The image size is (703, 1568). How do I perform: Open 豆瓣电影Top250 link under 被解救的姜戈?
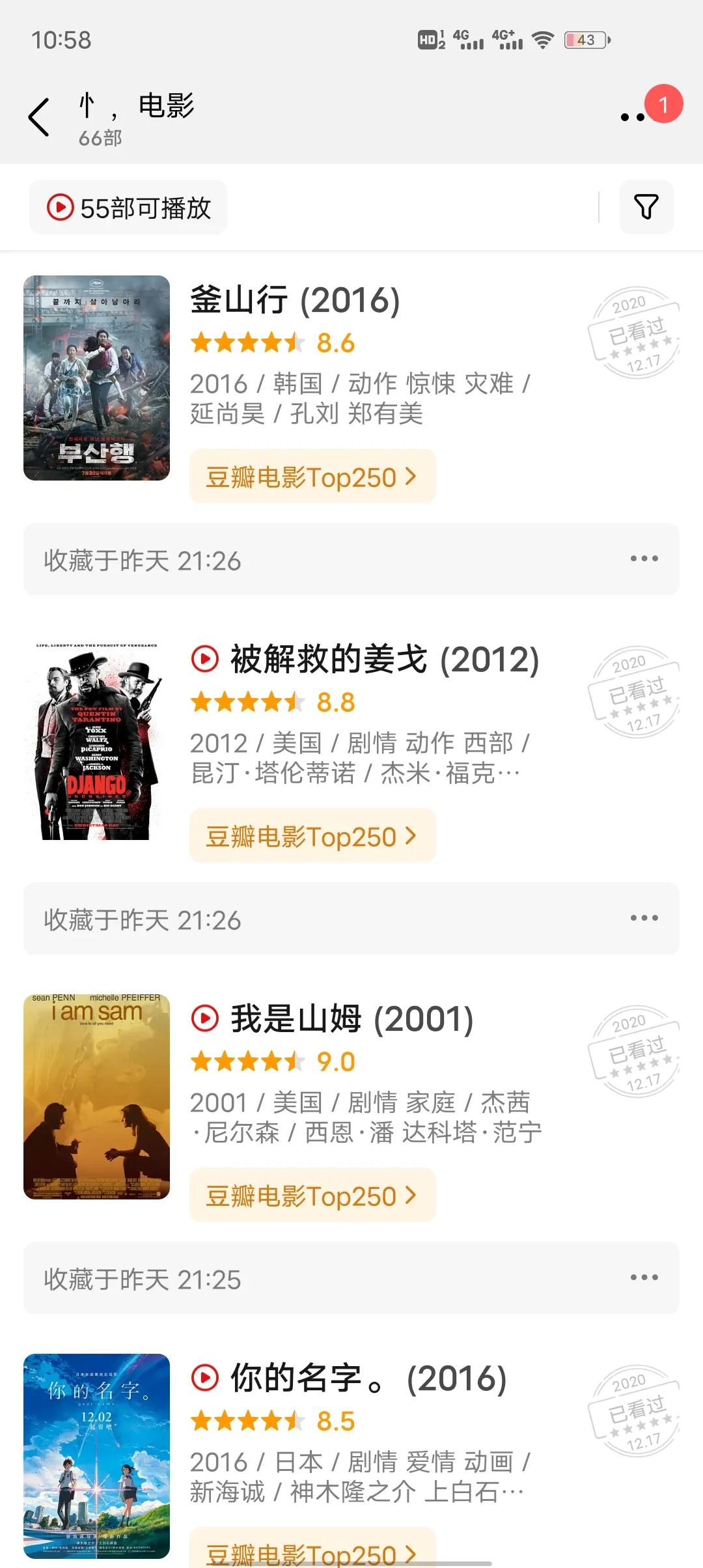[x=312, y=836]
